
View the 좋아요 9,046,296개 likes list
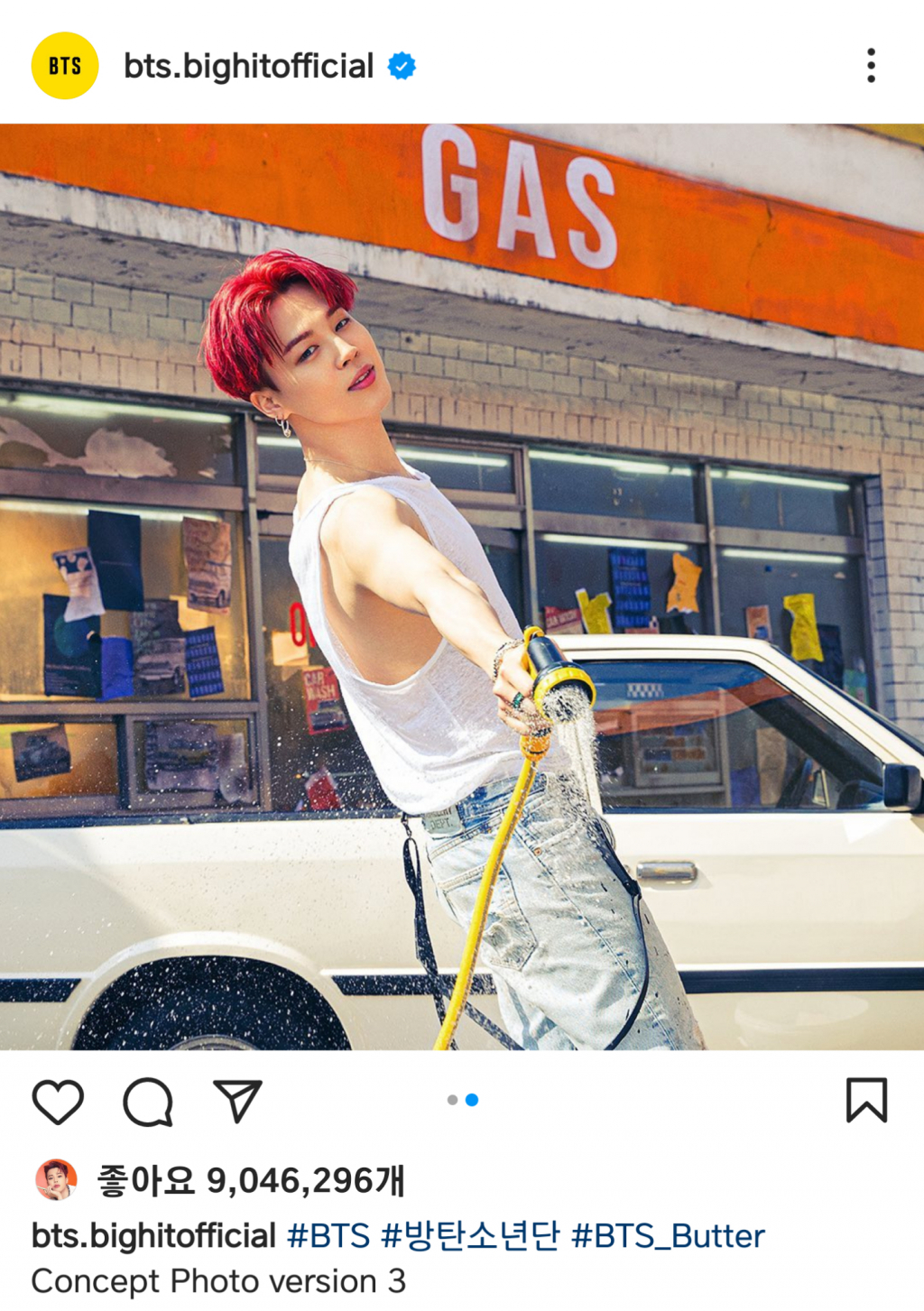tap(251, 1180)
